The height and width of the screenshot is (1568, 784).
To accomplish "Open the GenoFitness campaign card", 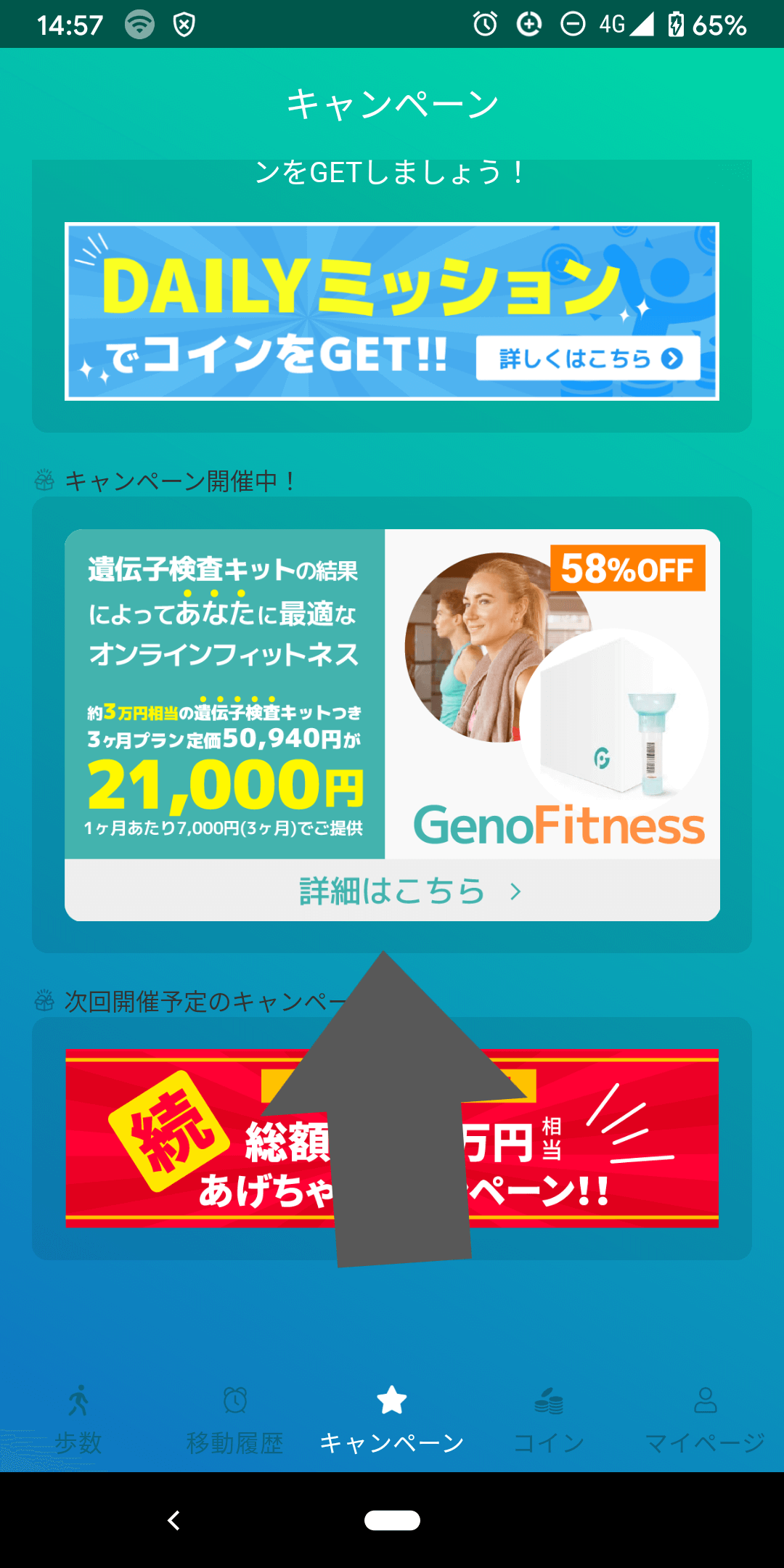I will click(x=392, y=694).
